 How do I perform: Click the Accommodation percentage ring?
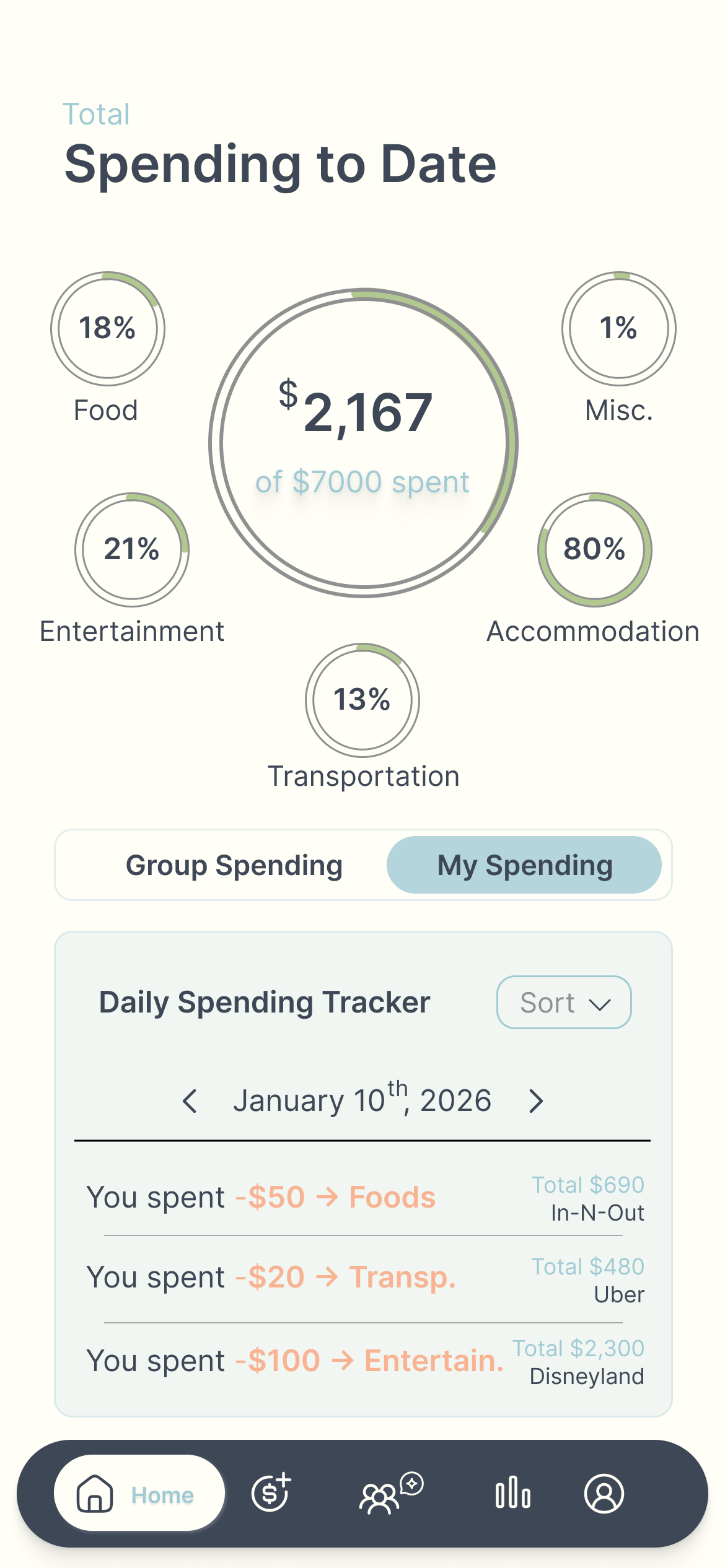point(593,549)
